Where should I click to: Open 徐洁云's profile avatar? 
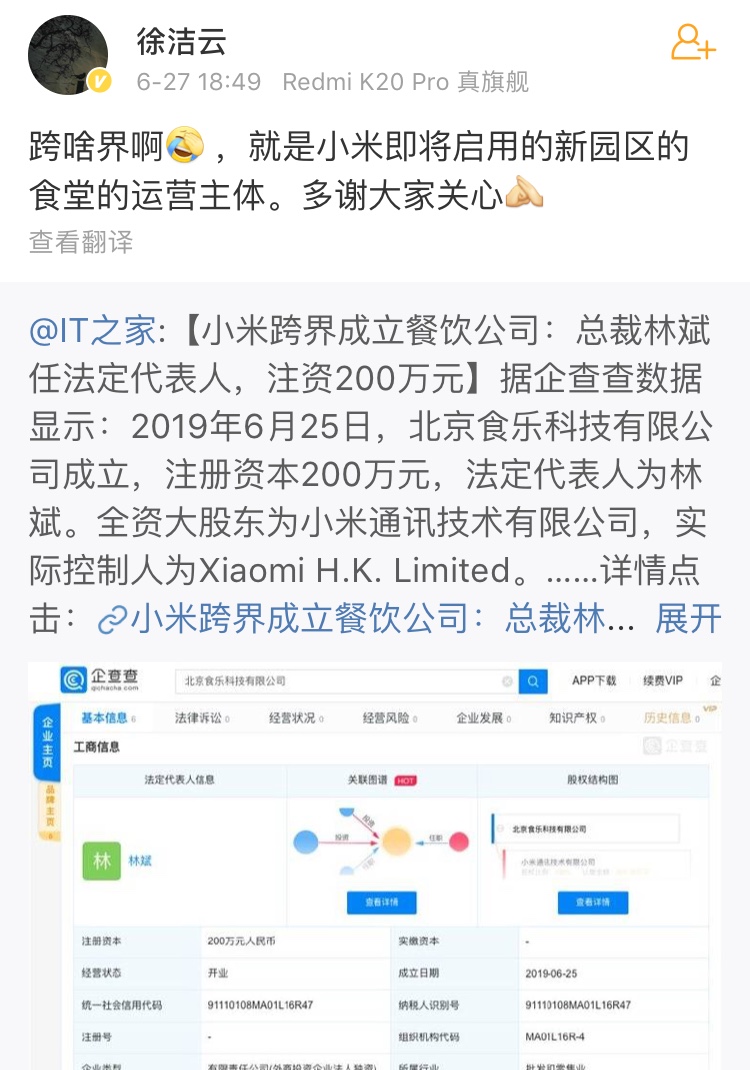(69, 56)
